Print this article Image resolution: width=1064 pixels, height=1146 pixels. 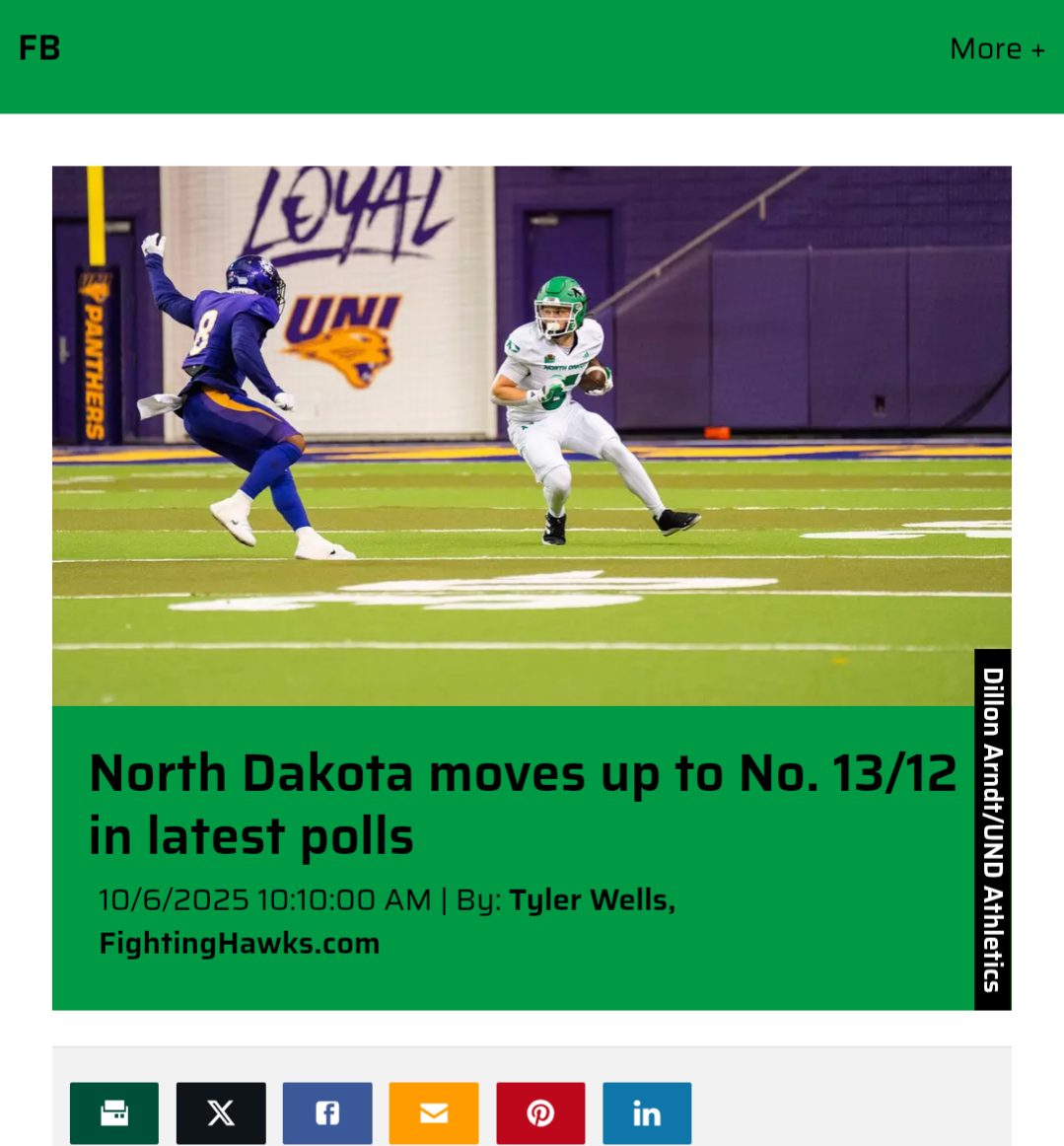click(x=114, y=1112)
